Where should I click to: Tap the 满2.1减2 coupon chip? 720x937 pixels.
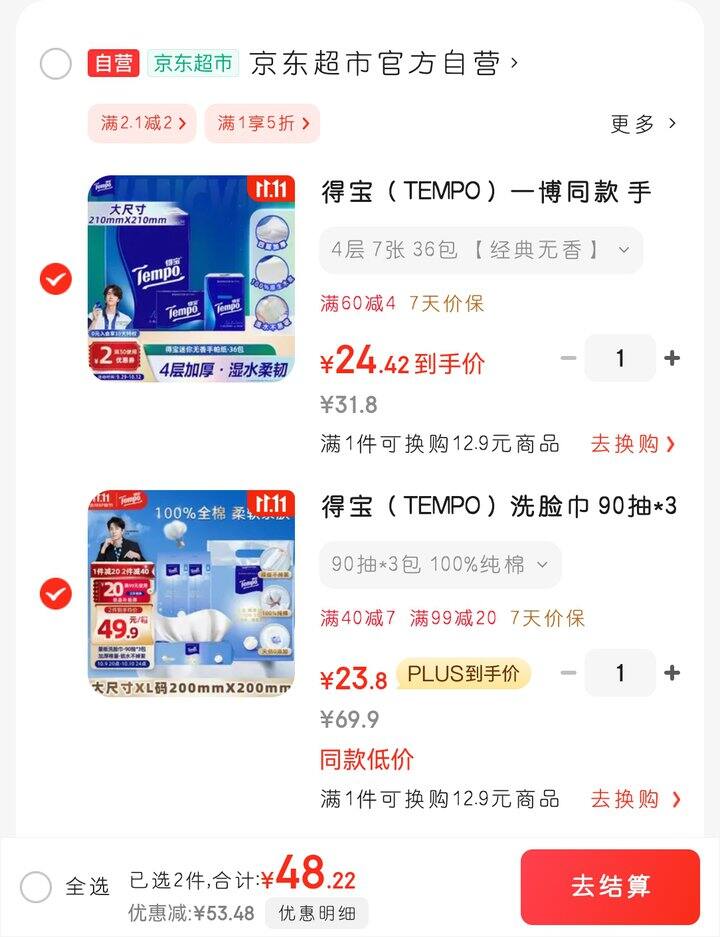[143, 123]
